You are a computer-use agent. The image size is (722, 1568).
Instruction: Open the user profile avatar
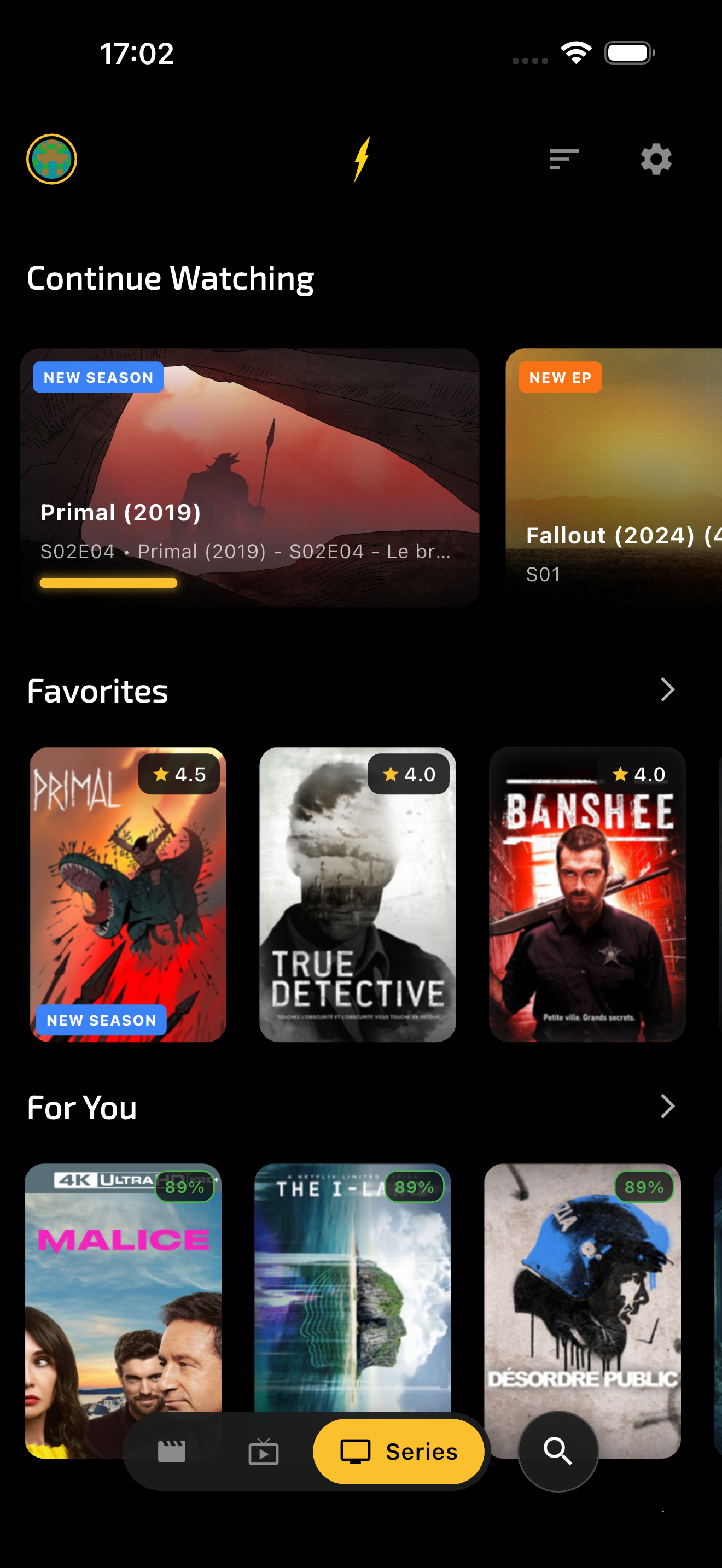coord(52,159)
